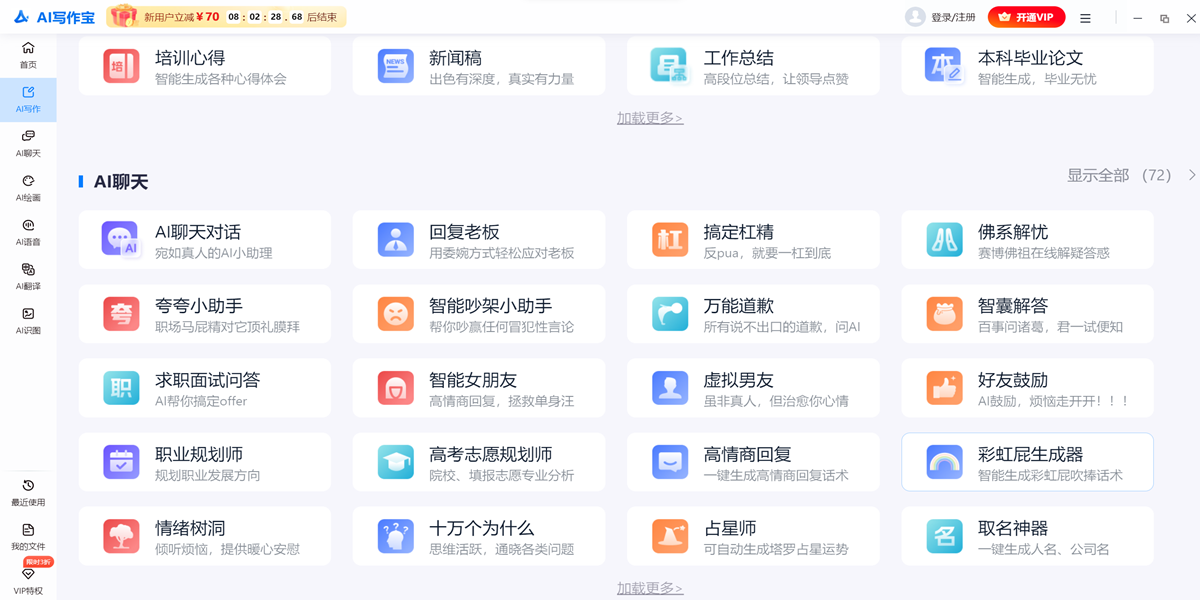Switch to AI绘画 in sidebar

pos(28,188)
